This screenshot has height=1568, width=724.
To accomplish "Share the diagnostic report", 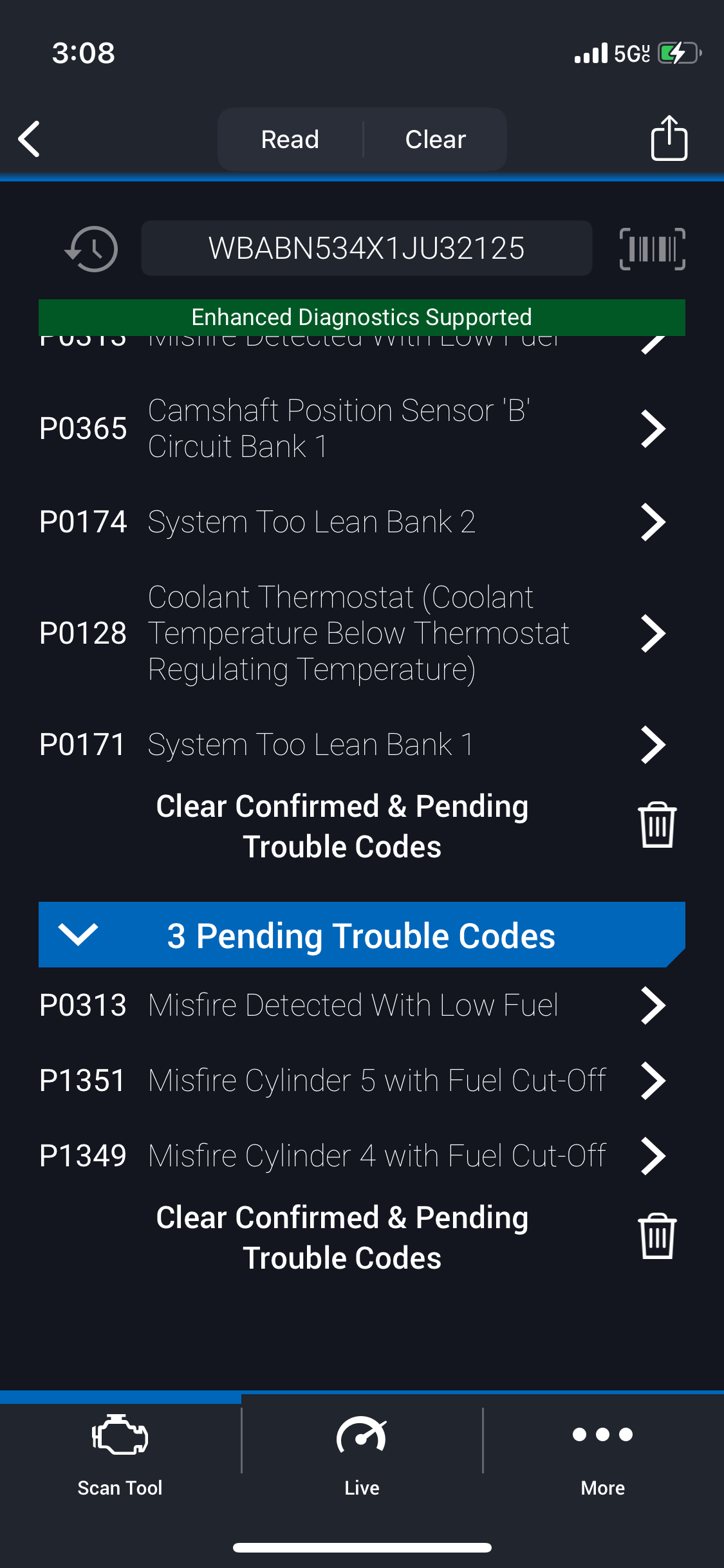I will pos(669,138).
